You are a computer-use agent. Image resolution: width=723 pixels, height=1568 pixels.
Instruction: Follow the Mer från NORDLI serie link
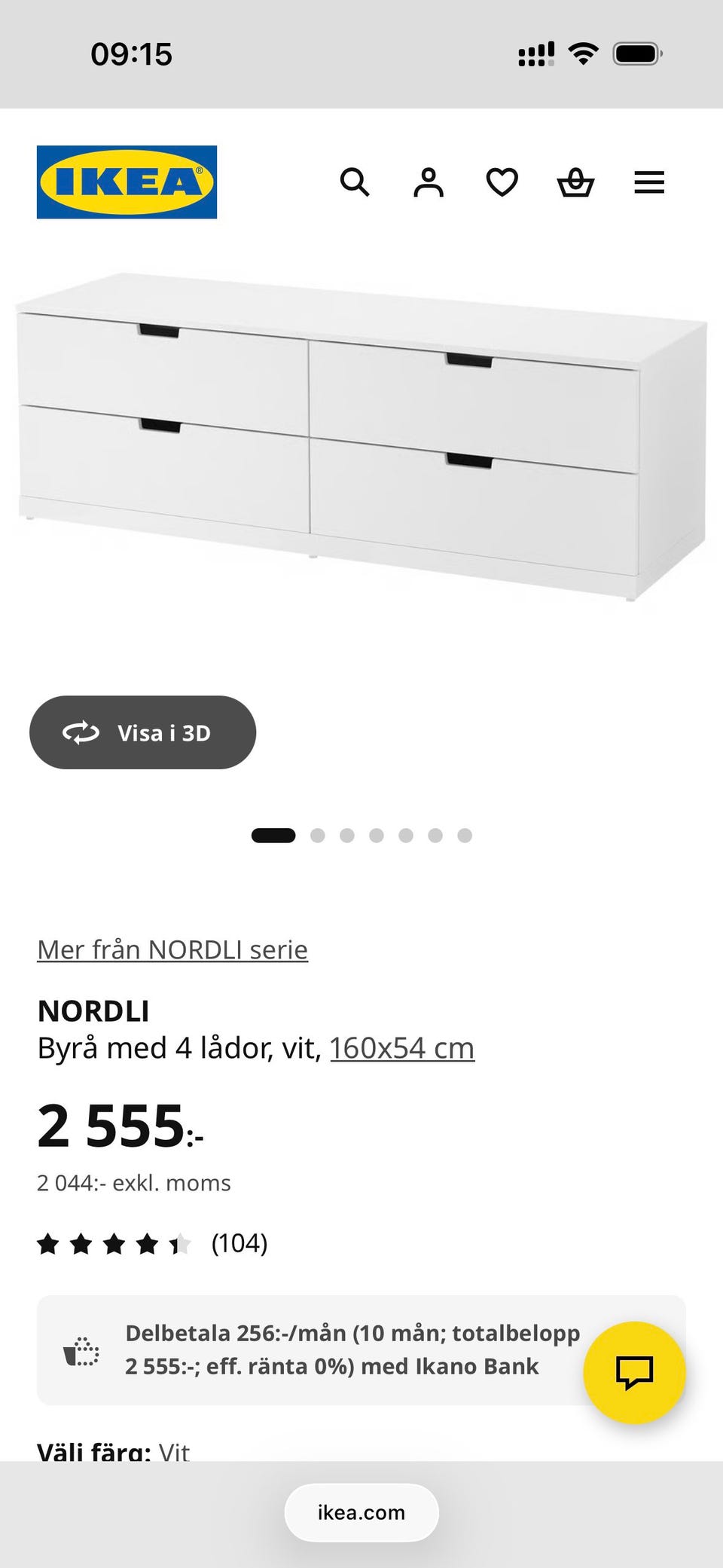coord(172,949)
